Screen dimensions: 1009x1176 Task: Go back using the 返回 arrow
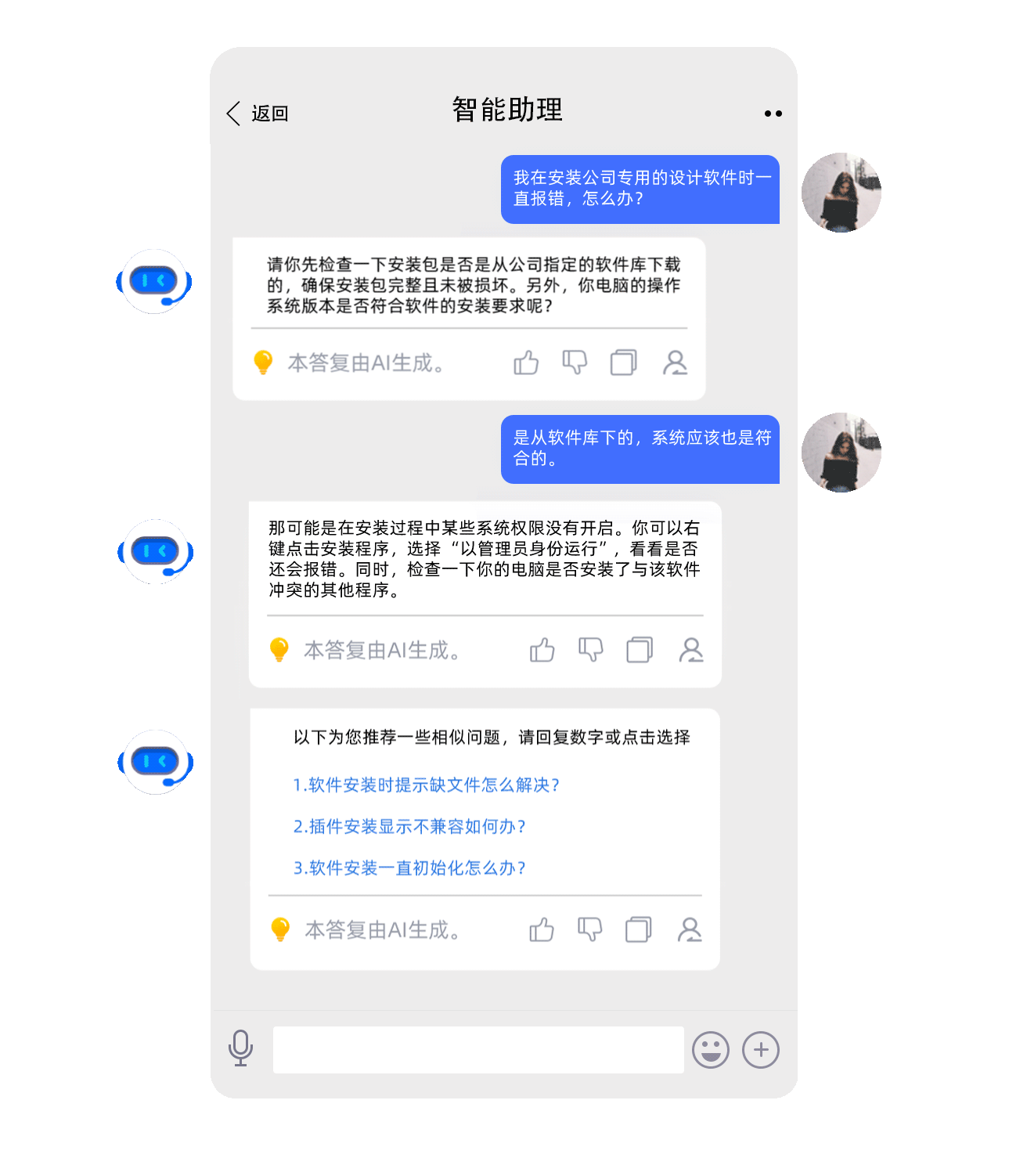click(257, 114)
